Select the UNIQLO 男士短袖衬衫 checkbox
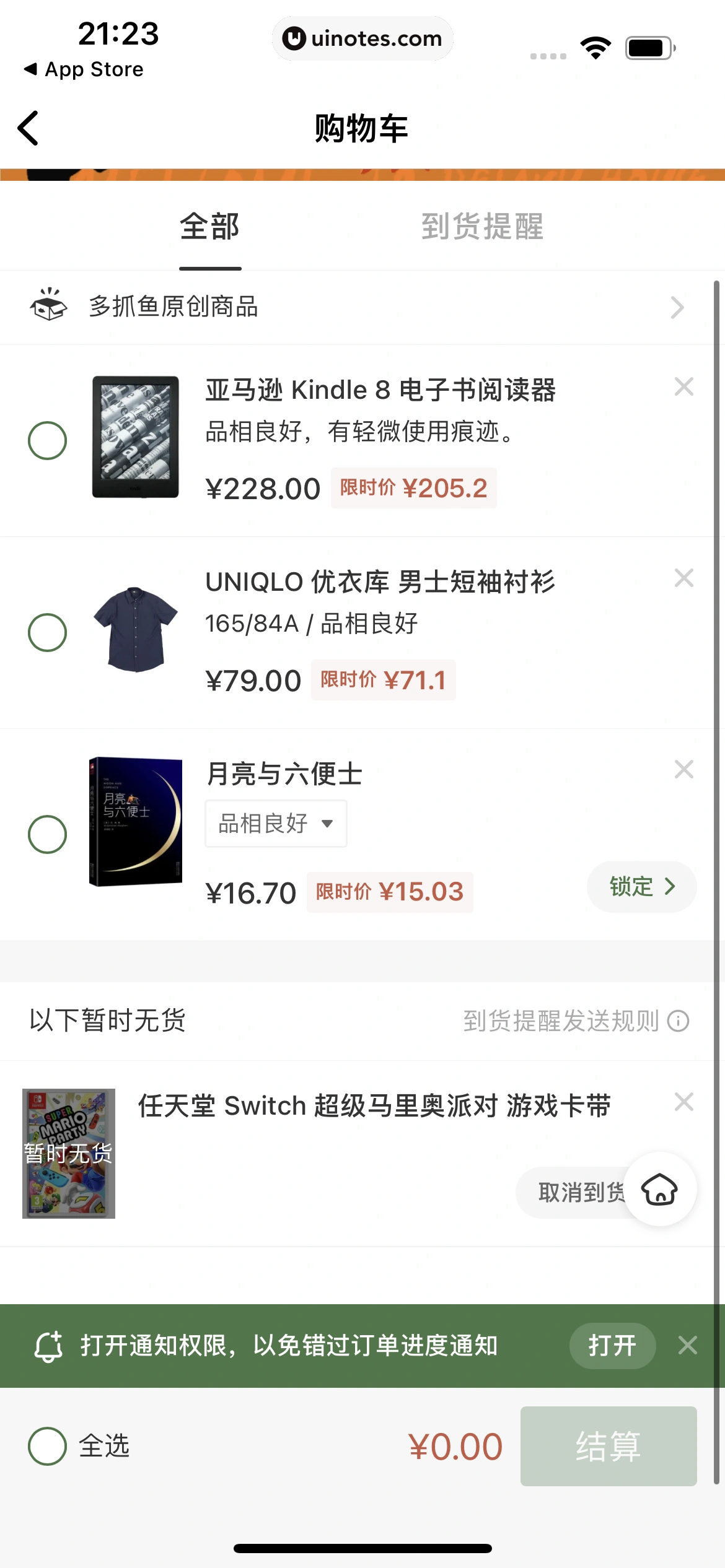 tap(48, 632)
